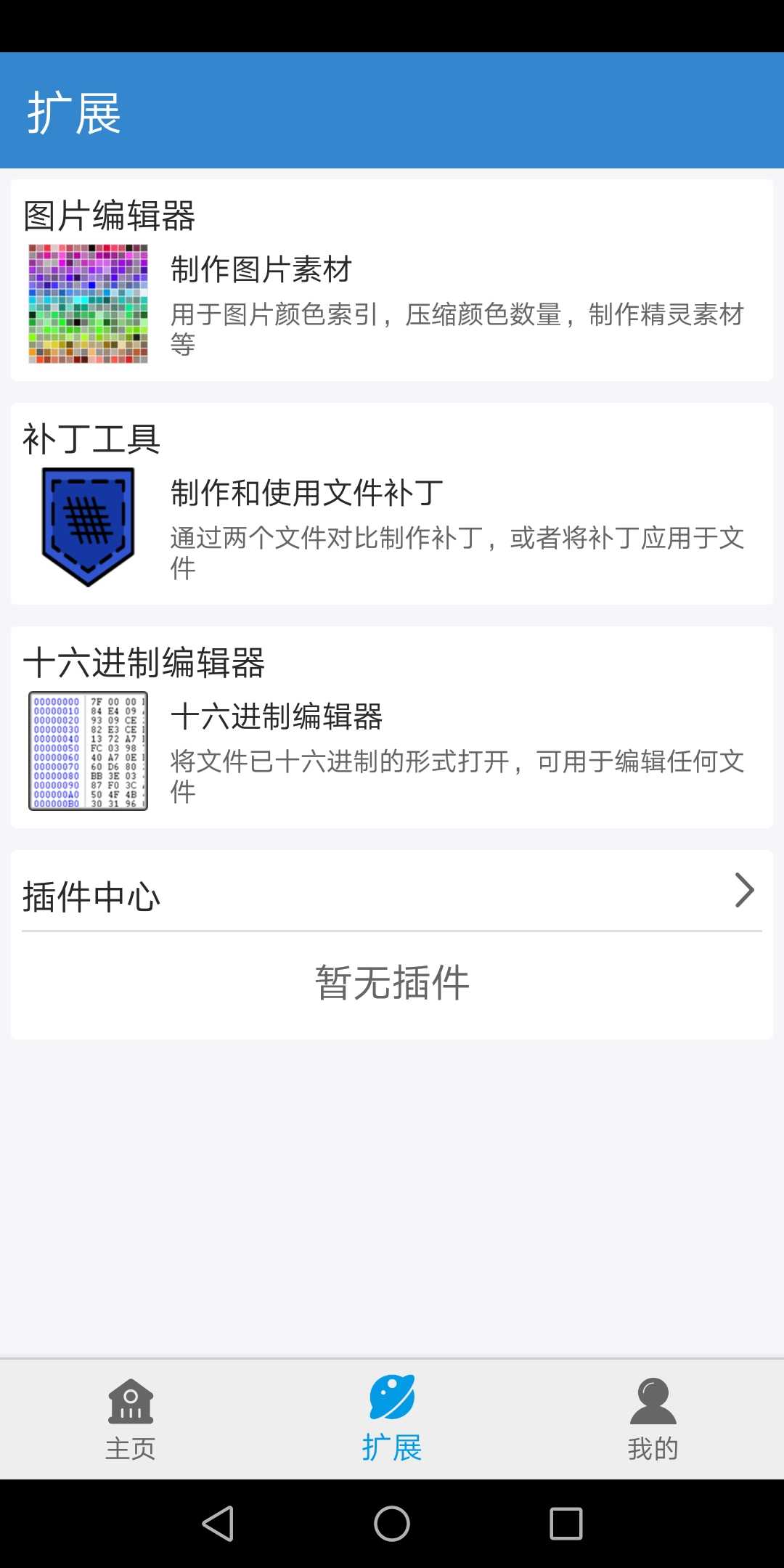
Task: Open 制作和使用文件补丁 patch feature
Action: pos(308,492)
